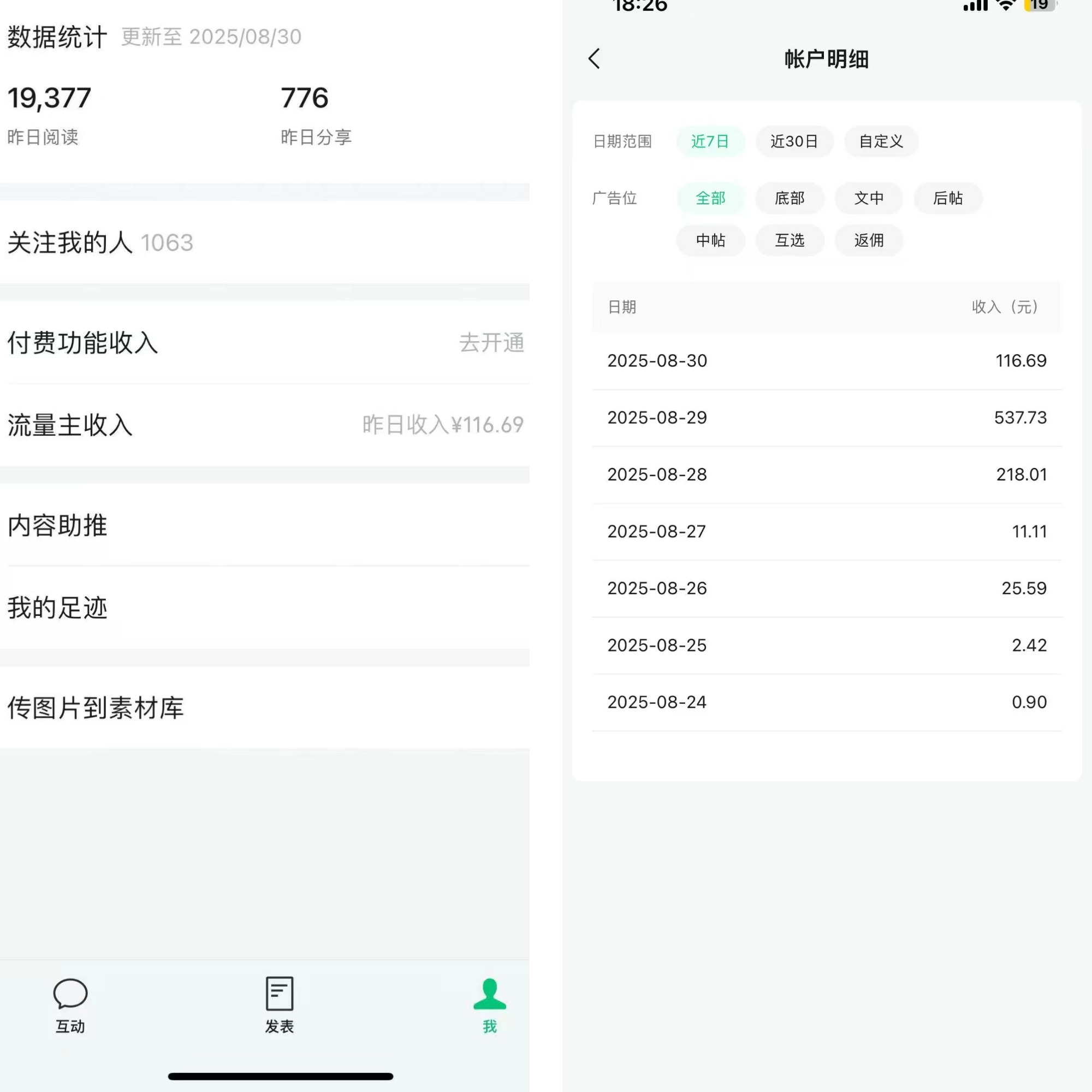Image resolution: width=1092 pixels, height=1092 pixels.
Task: Filter ad slots by 互选
Action: [789, 241]
